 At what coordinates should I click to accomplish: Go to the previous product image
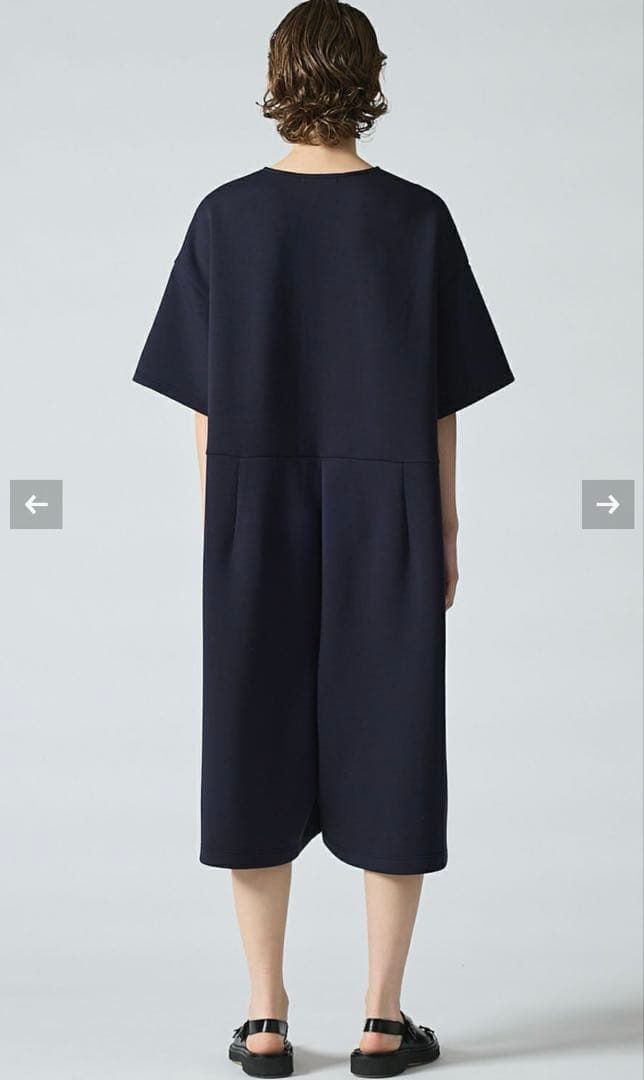pos(36,504)
